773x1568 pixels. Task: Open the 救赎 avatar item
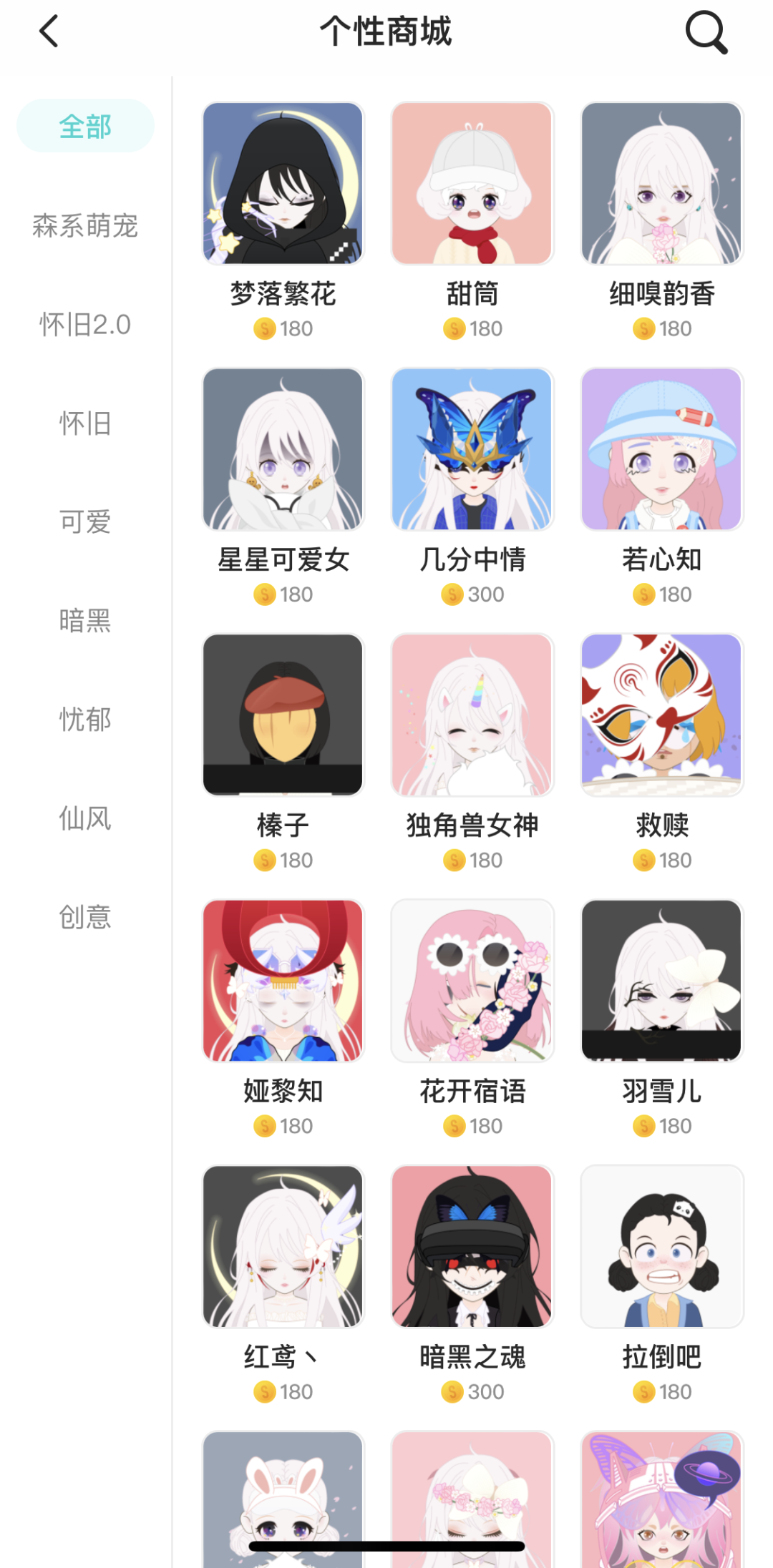[662, 715]
